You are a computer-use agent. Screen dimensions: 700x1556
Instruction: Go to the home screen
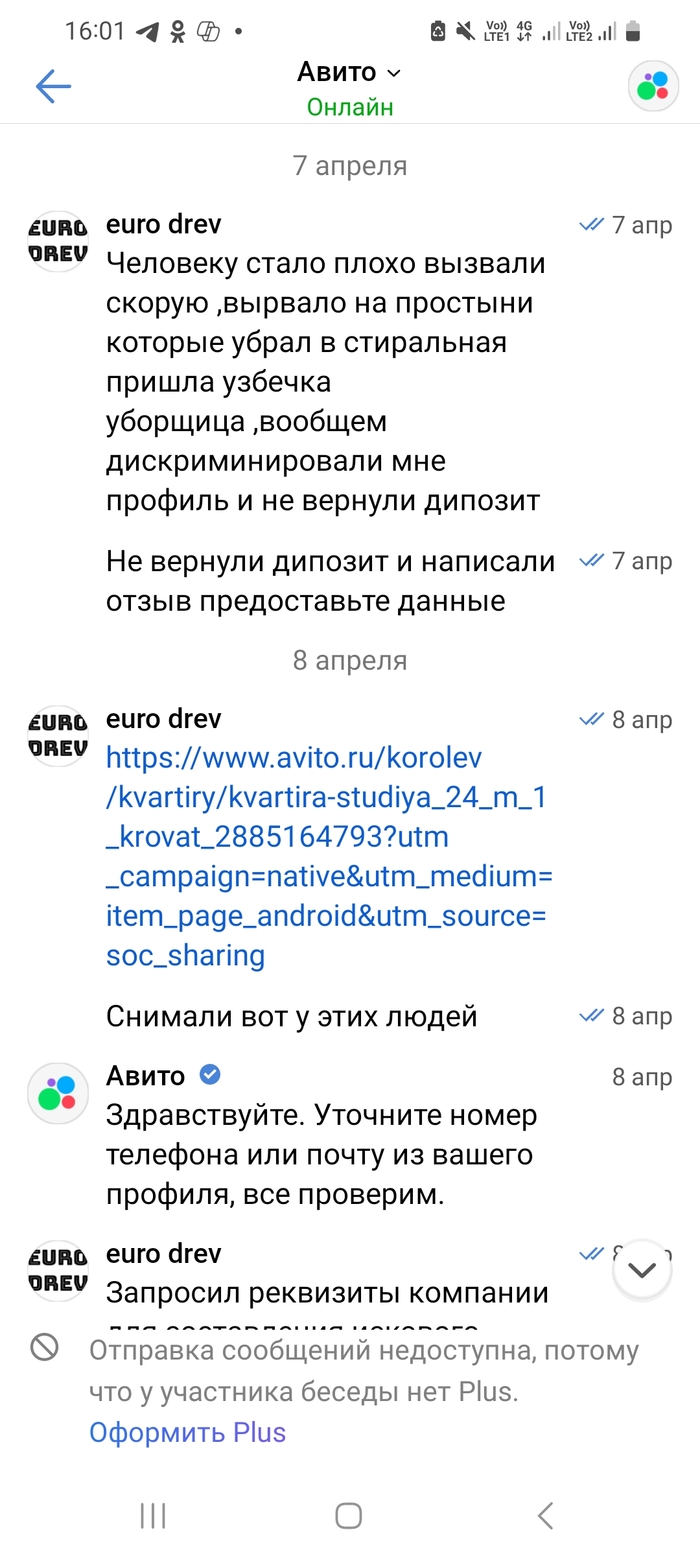pyautogui.click(x=348, y=1516)
